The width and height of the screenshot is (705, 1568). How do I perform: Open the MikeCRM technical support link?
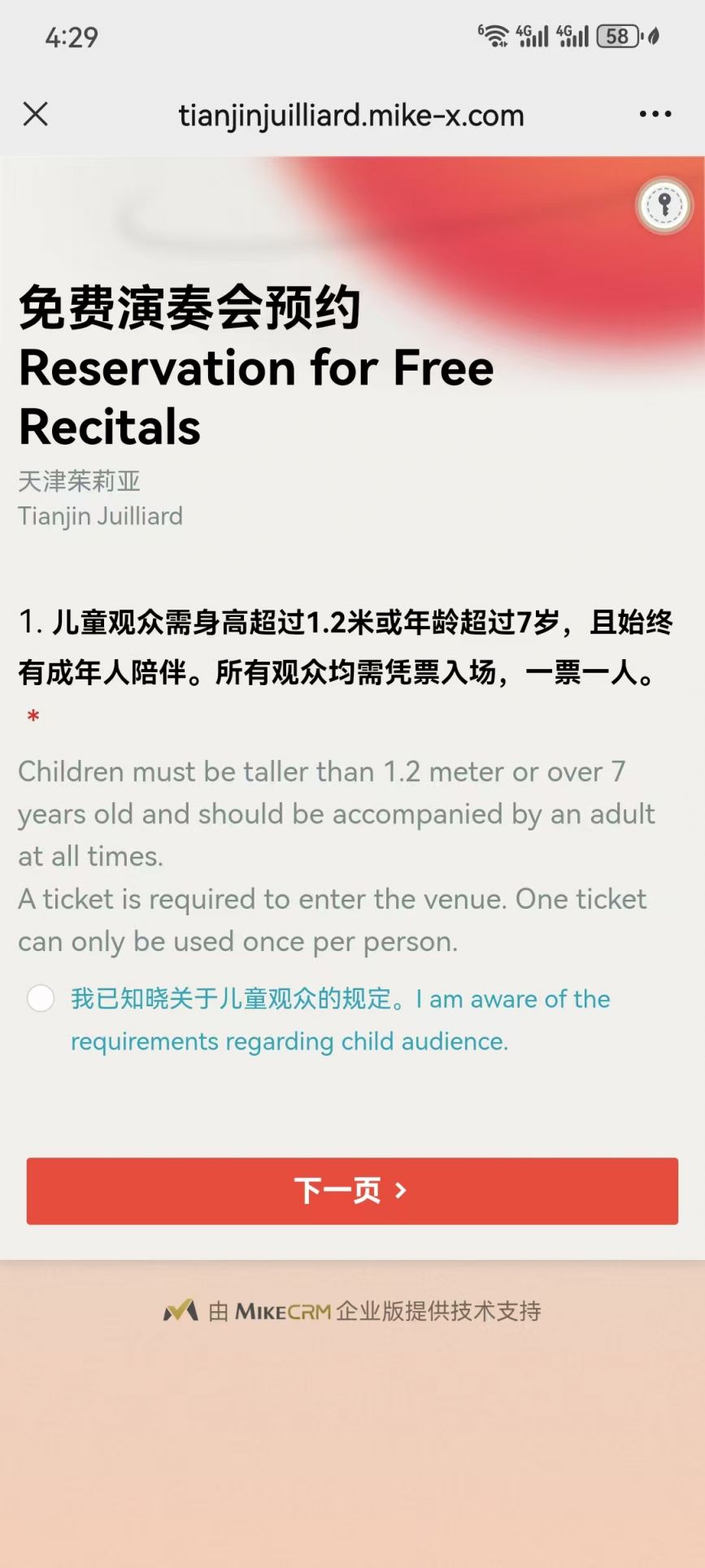[x=352, y=1310]
